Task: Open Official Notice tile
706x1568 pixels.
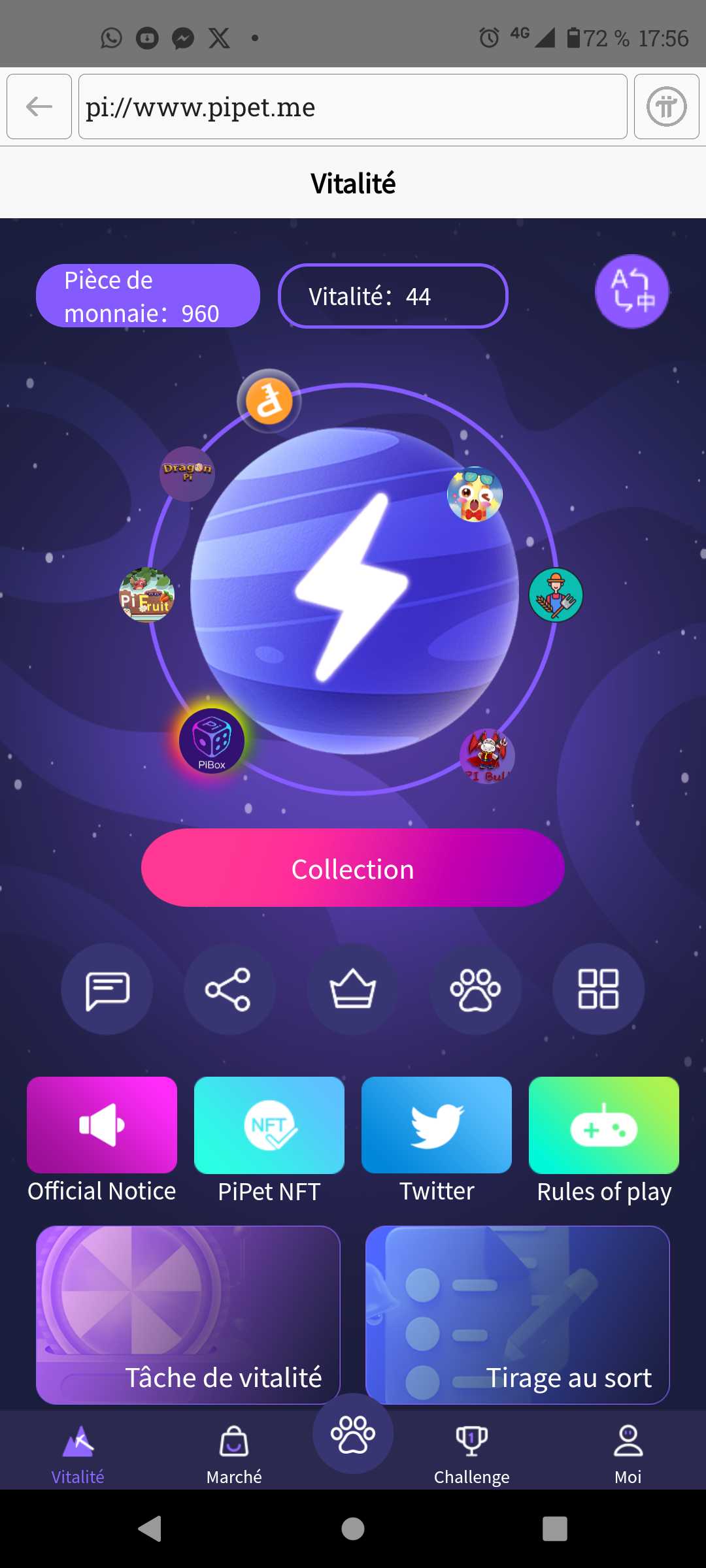Action: click(x=102, y=1126)
